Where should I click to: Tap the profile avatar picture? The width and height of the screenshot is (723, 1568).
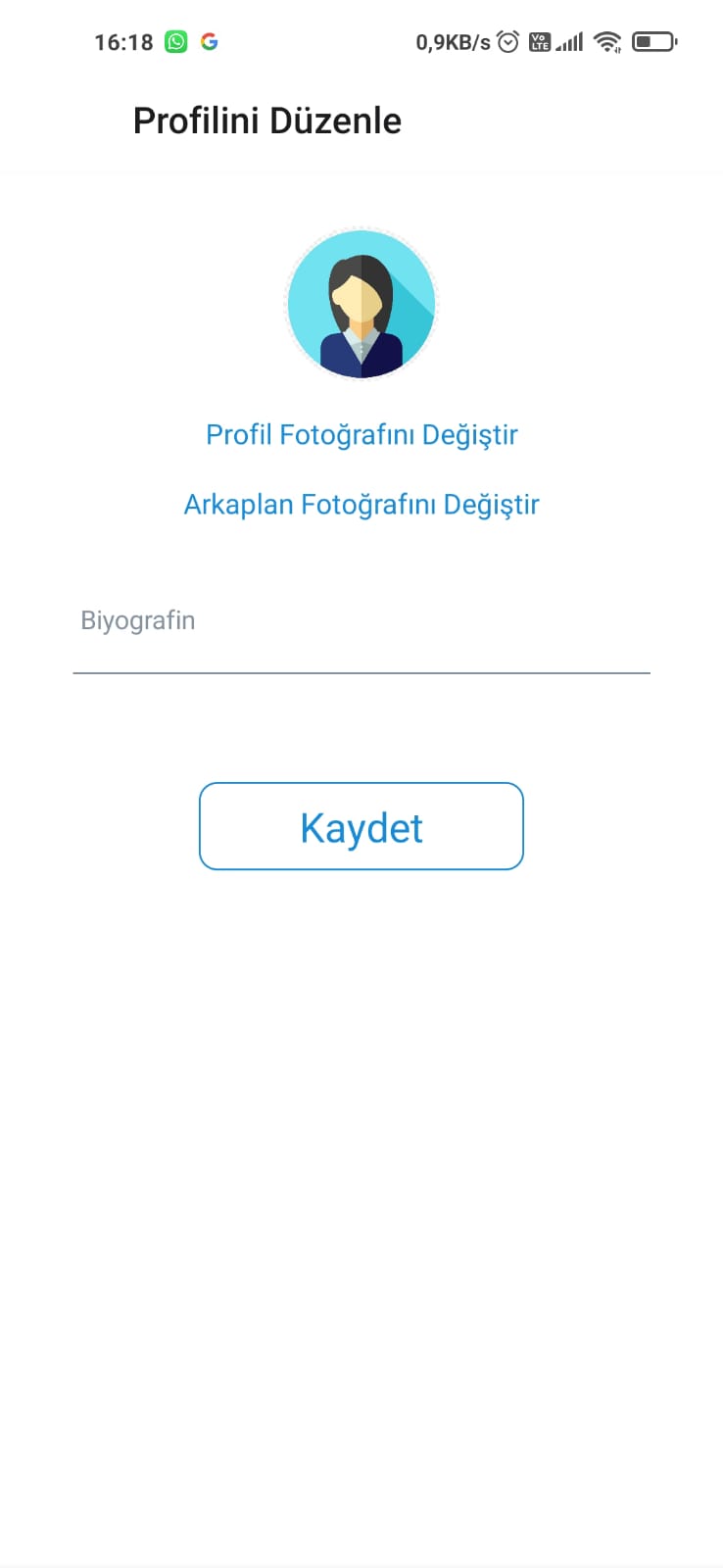(361, 304)
